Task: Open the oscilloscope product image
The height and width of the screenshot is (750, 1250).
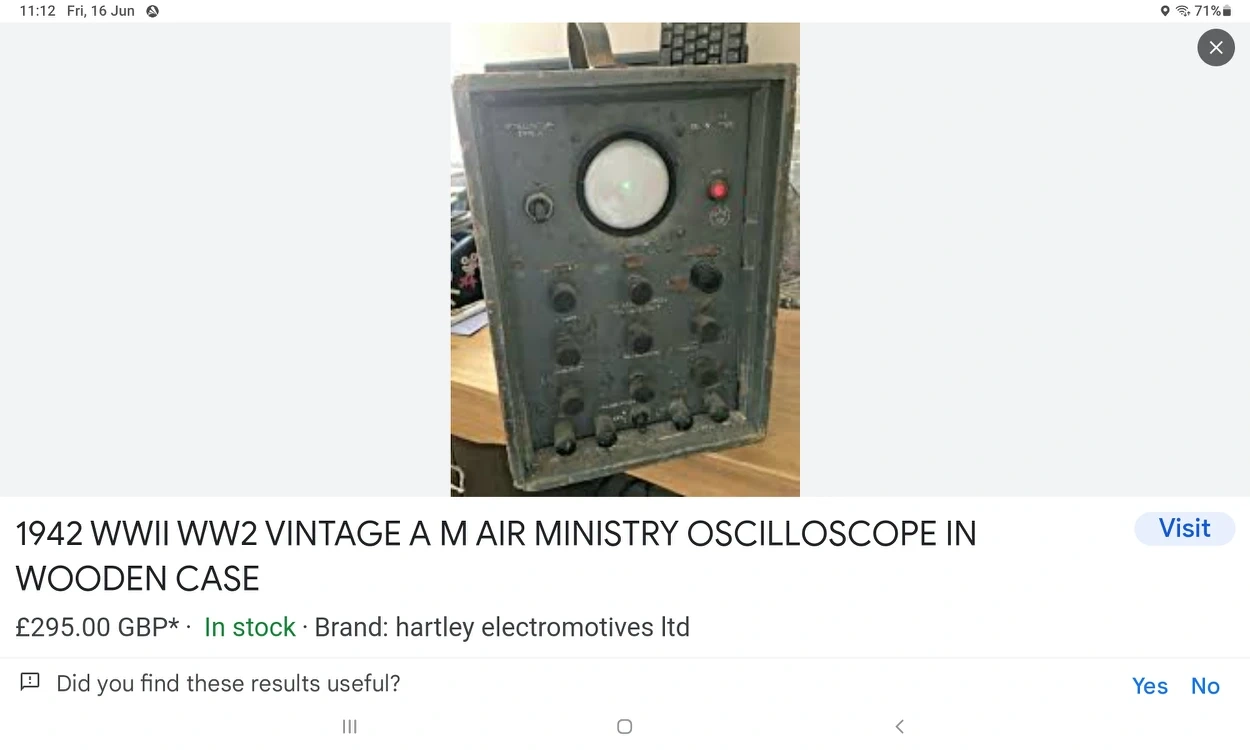Action: coord(625,260)
